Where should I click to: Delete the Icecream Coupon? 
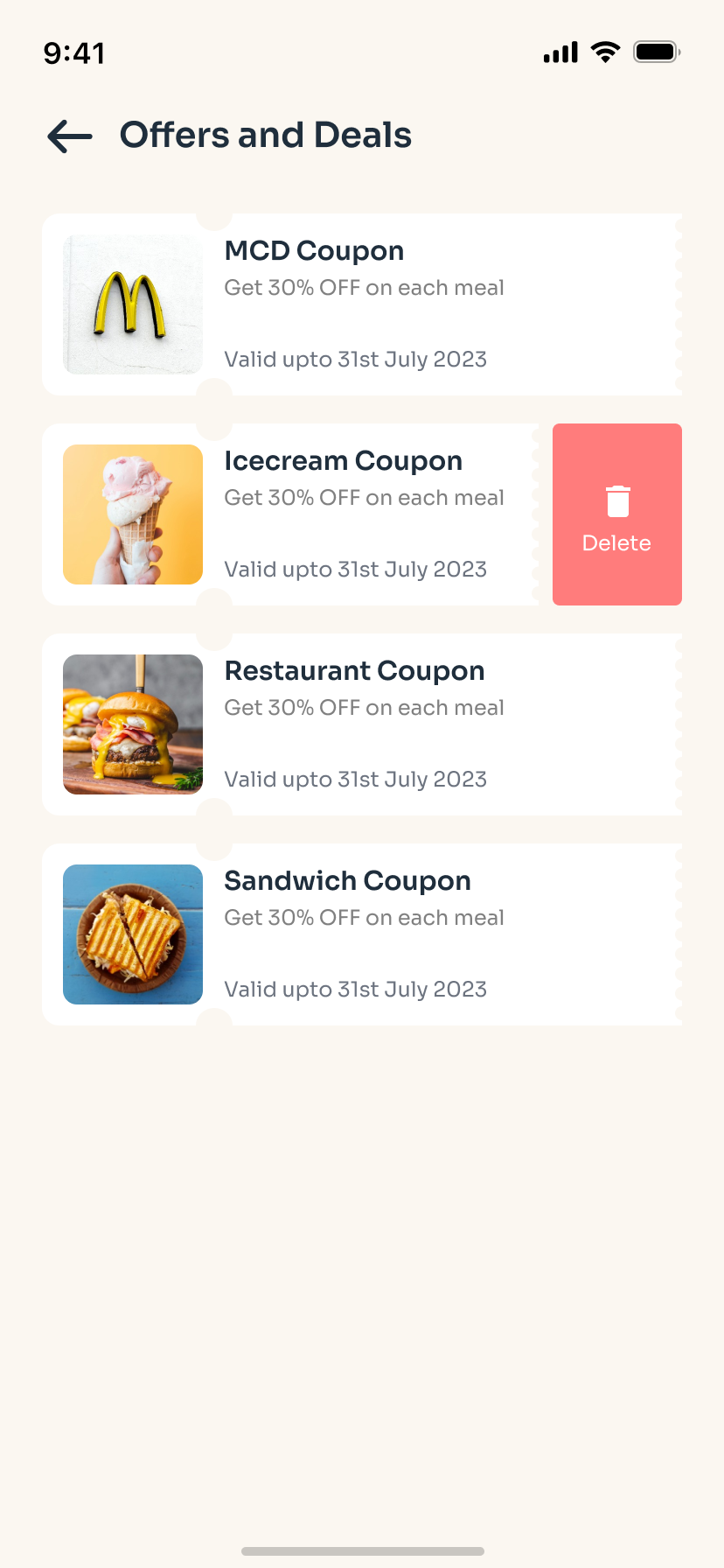click(x=617, y=514)
